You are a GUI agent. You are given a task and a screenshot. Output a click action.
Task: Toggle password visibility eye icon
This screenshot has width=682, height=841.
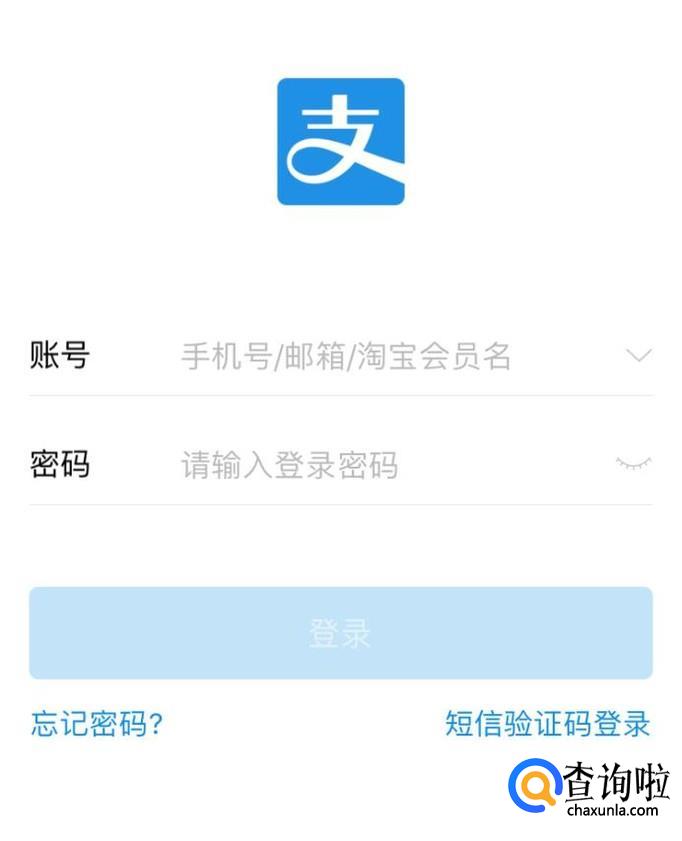coord(633,463)
